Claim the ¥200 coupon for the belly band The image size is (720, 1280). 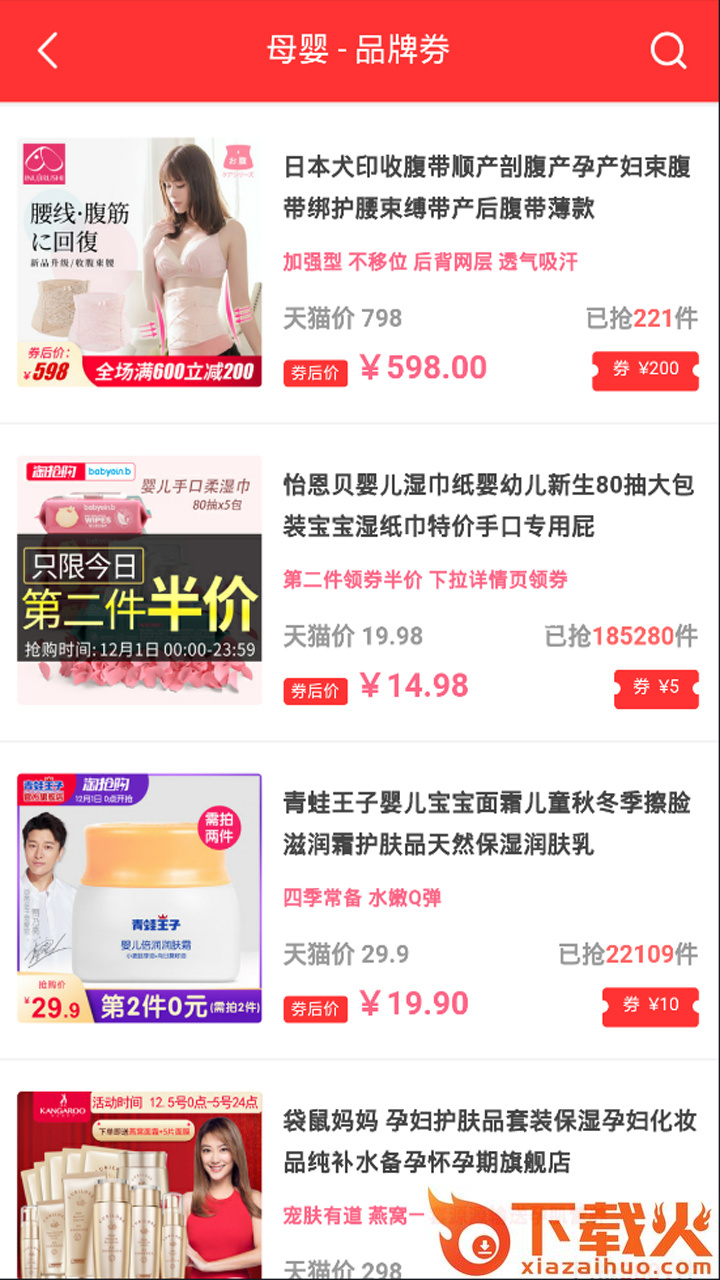tap(645, 370)
